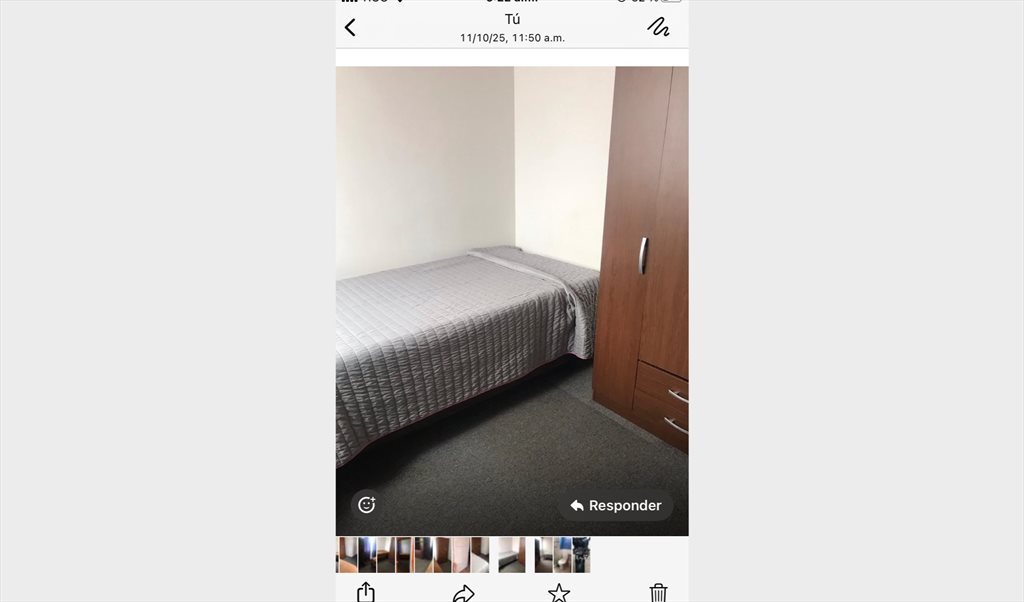This screenshot has height=602, width=1024.
Task: Select the toilet photo thumbnail
Action: point(562,555)
